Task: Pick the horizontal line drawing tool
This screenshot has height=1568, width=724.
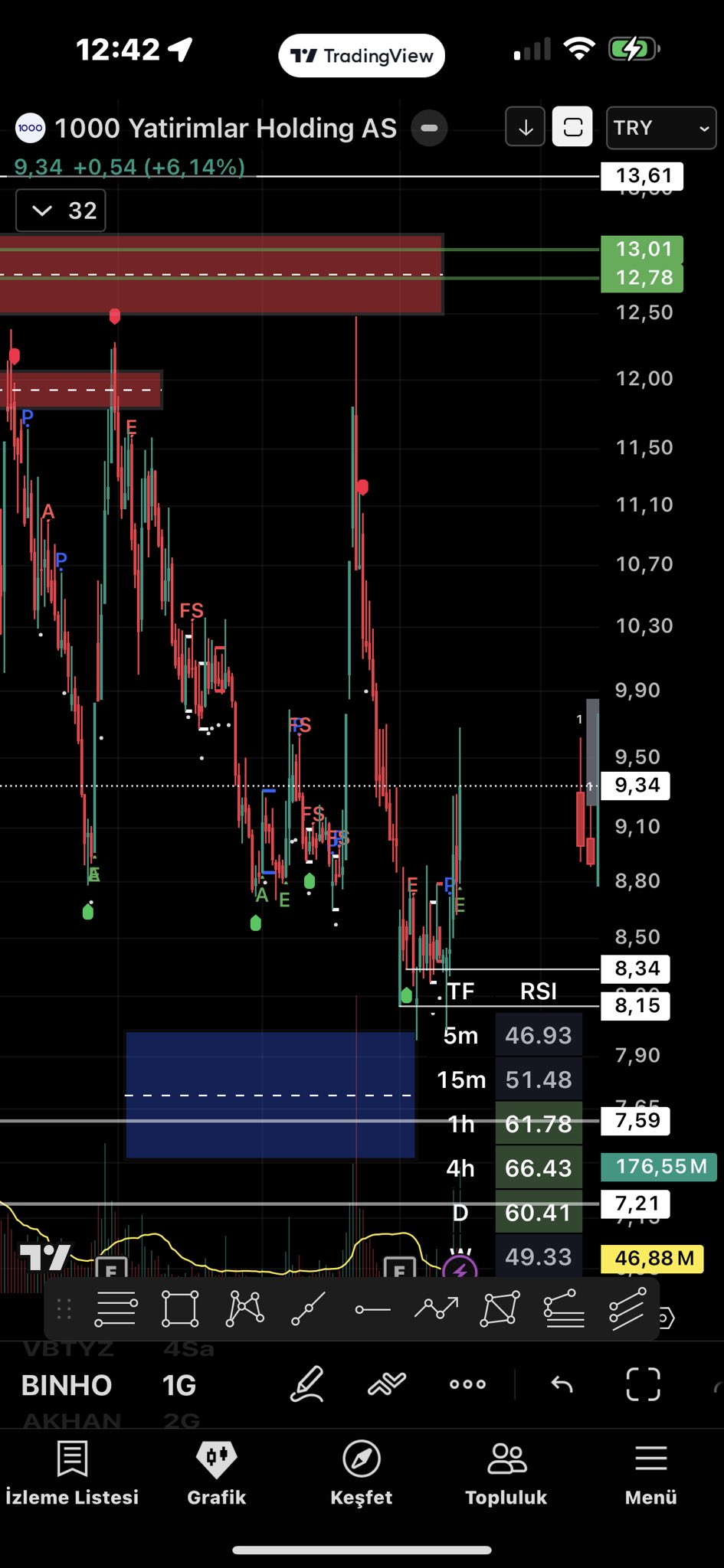Action: coord(372,1309)
